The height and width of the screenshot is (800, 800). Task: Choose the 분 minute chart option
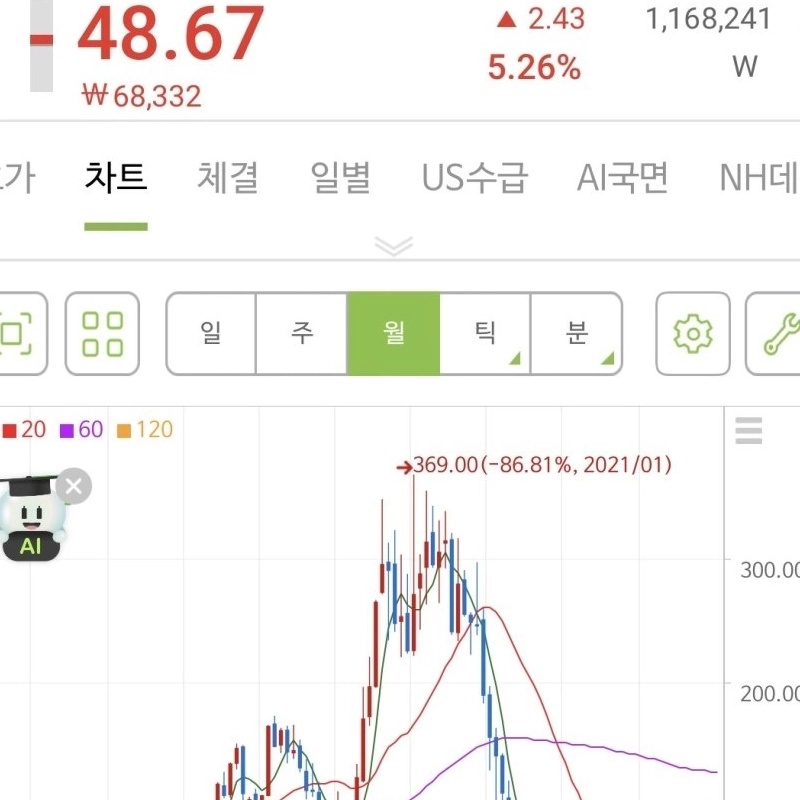(576, 334)
